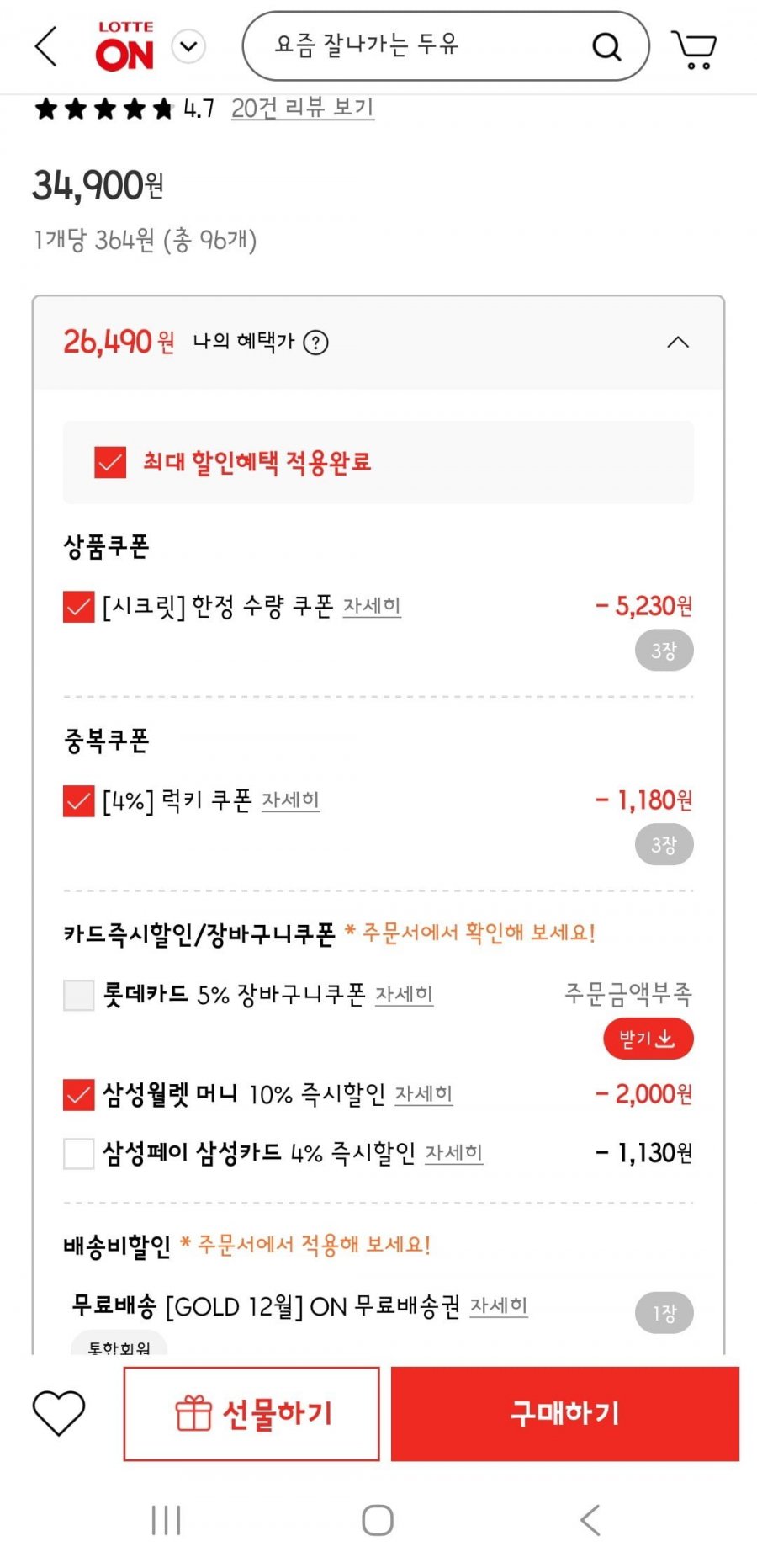This screenshot has height=1568, width=757.
Task: Select 삼성페이 삼성카드 4% 즉시할인 checkbox
Action: (78, 1153)
